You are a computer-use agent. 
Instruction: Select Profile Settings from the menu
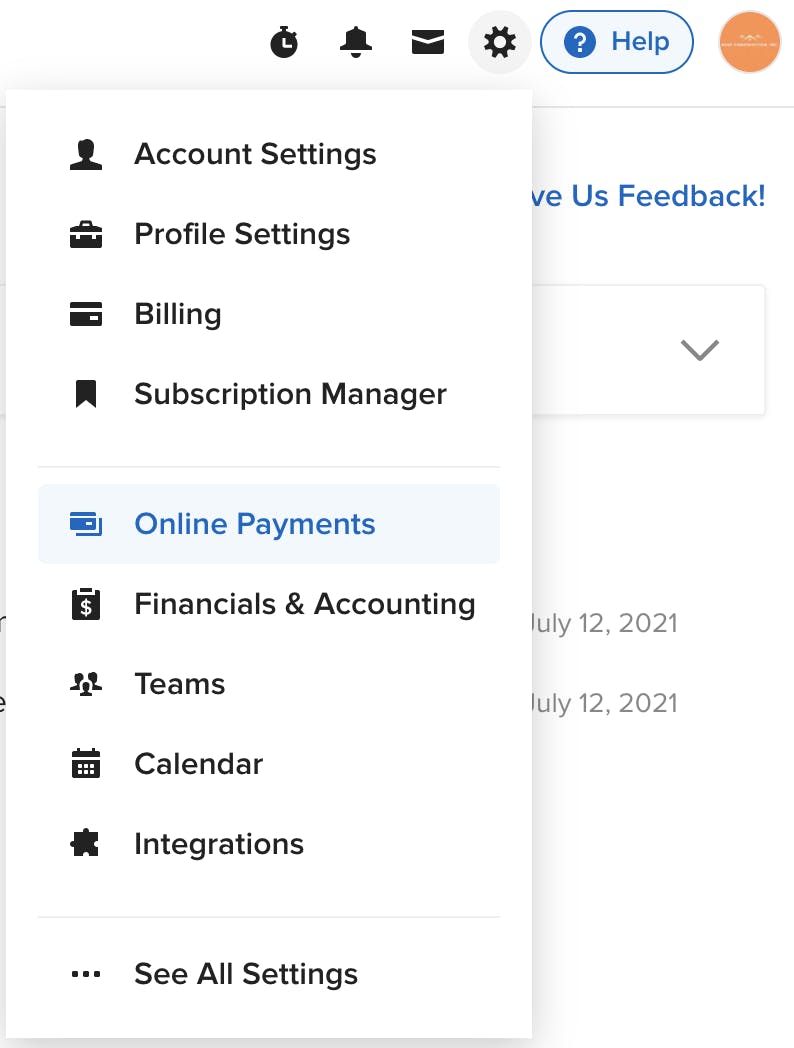(242, 234)
